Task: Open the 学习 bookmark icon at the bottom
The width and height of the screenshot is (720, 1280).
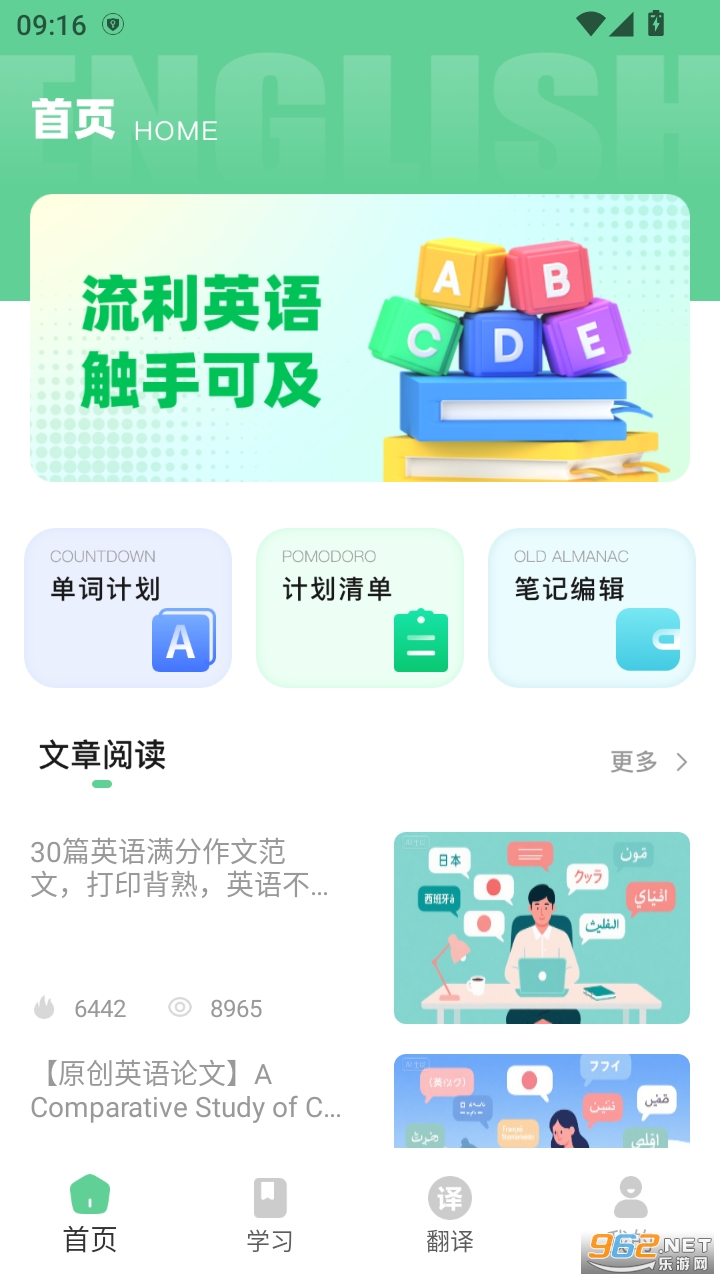Action: [270, 1195]
